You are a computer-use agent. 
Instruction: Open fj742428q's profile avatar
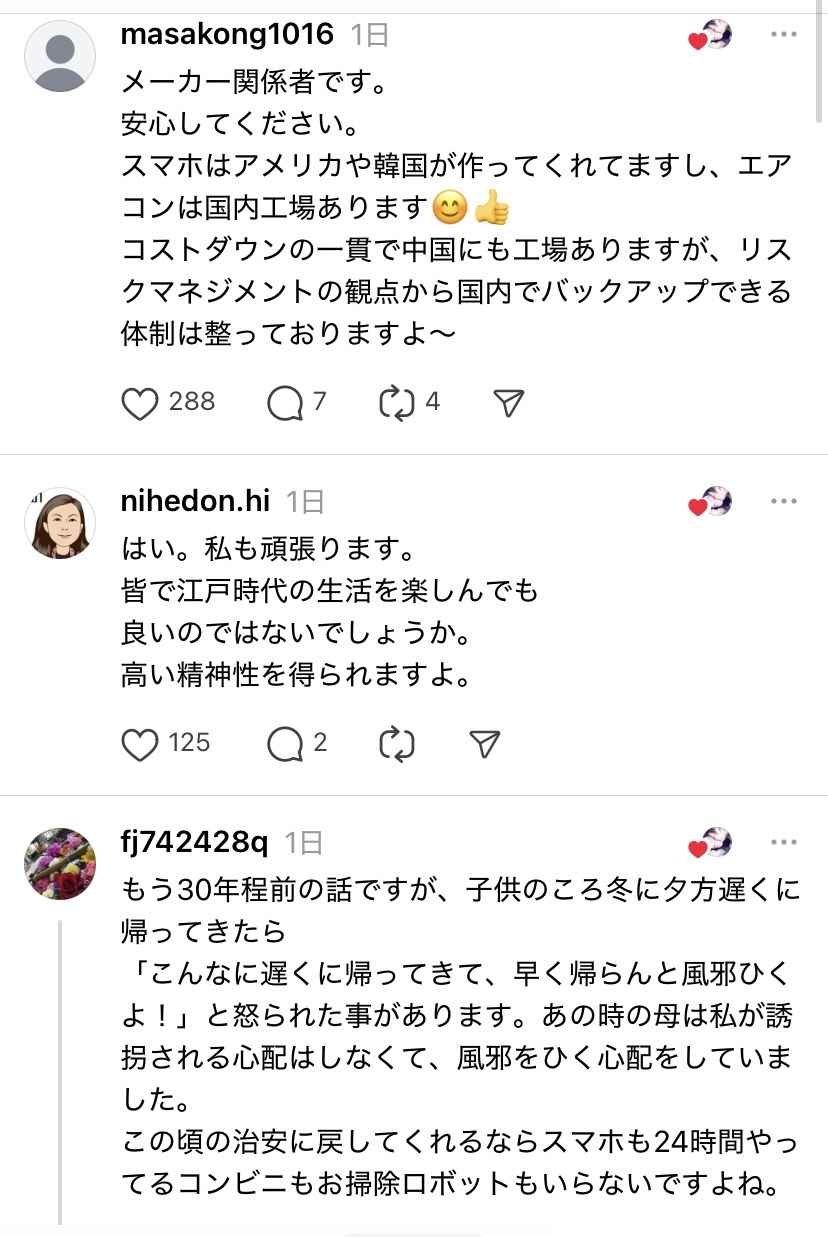[60, 864]
